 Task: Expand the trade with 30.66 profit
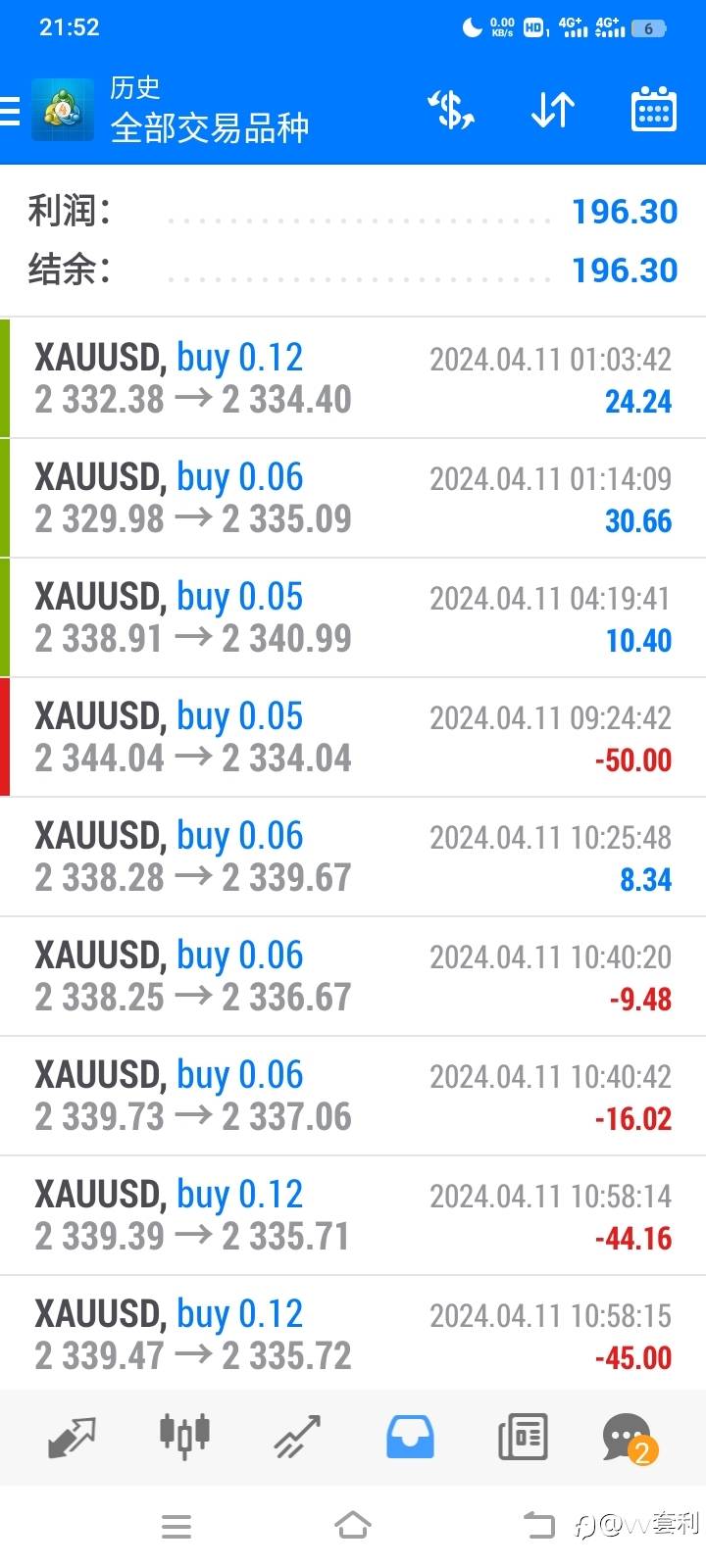(x=353, y=498)
